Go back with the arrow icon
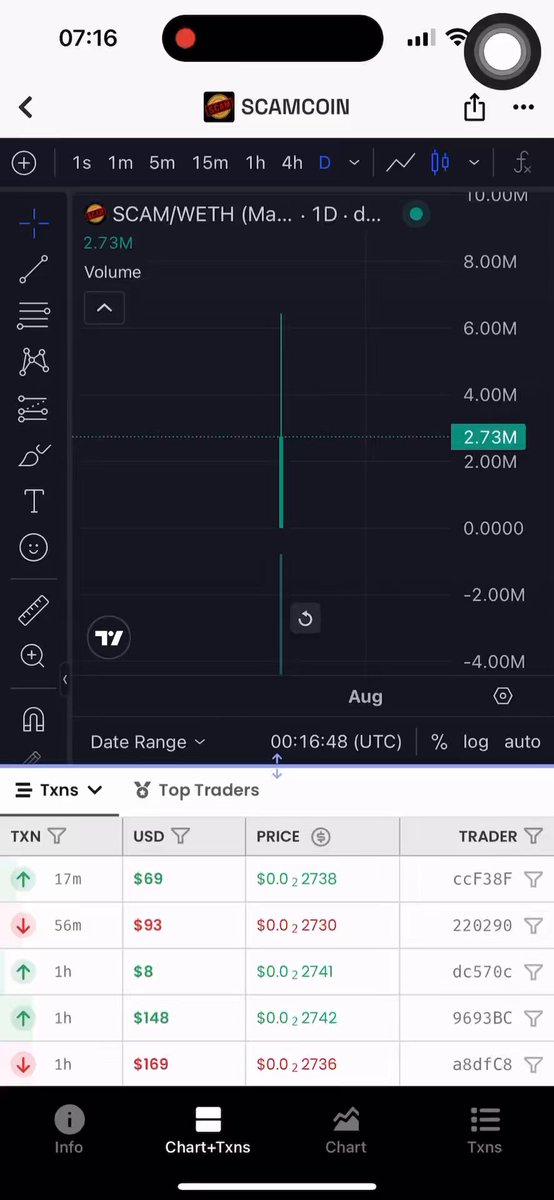The height and width of the screenshot is (1200, 554). (x=26, y=107)
